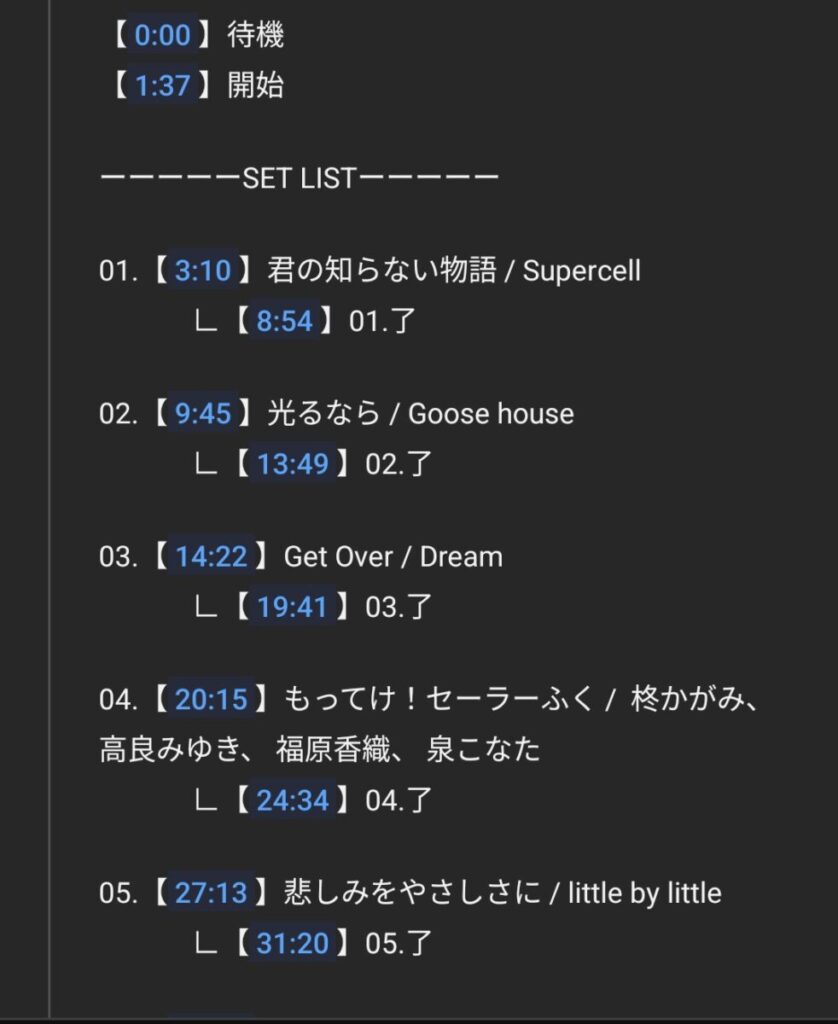Tap the 19:41 timestamp link
The width and height of the screenshot is (838, 1024).
tap(293, 607)
